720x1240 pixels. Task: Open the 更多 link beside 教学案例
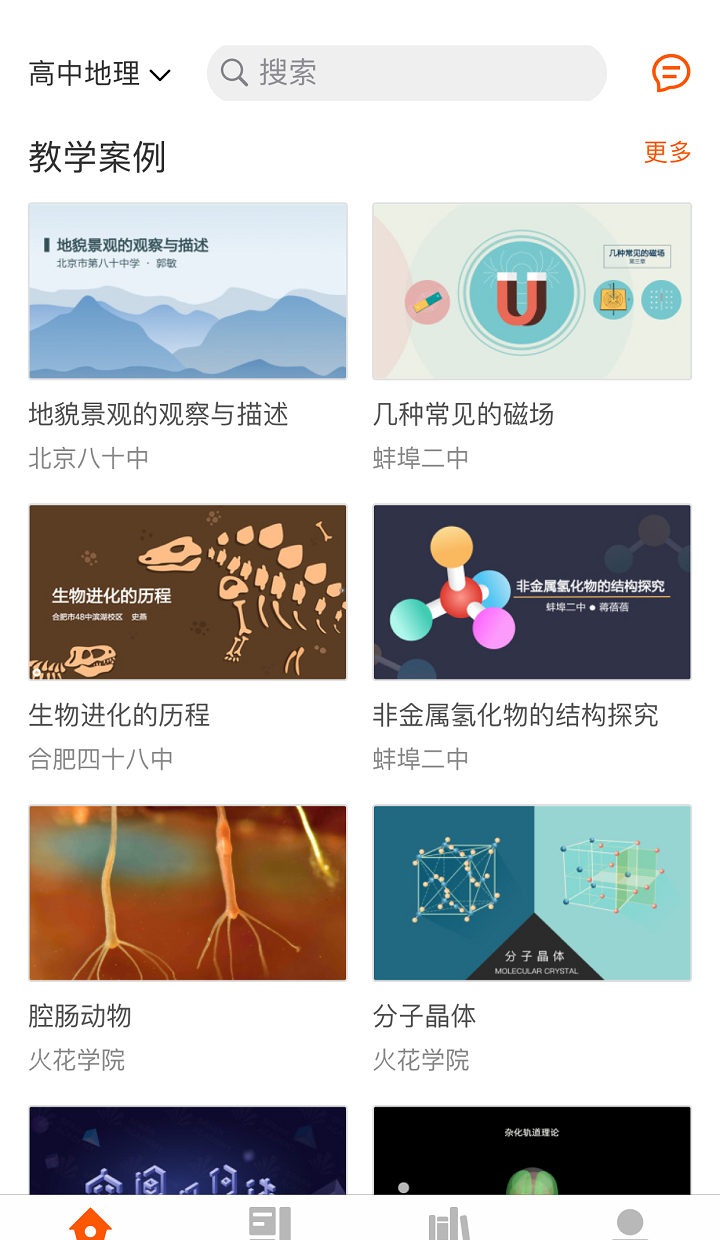[x=666, y=152]
